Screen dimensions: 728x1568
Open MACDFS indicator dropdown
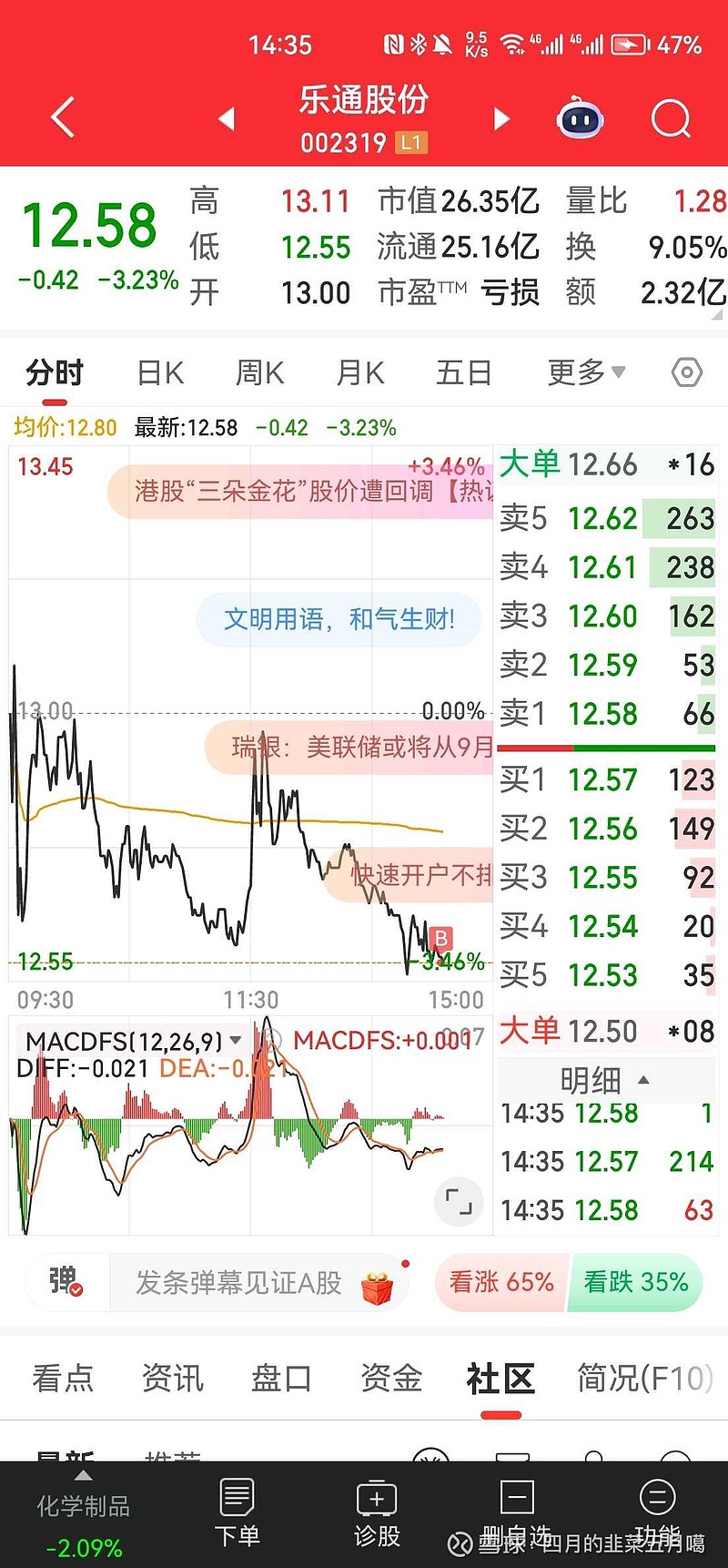[235, 1040]
